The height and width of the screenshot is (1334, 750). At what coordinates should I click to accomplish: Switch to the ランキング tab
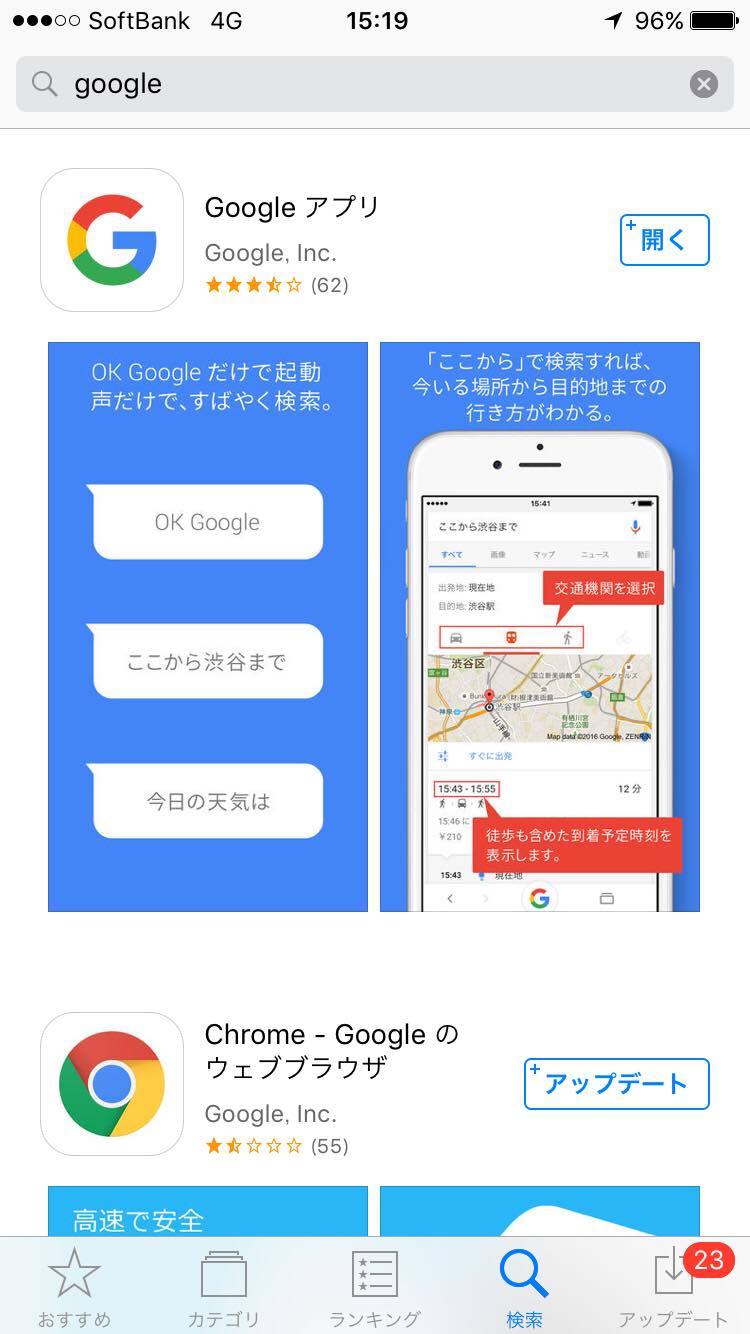click(375, 1288)
